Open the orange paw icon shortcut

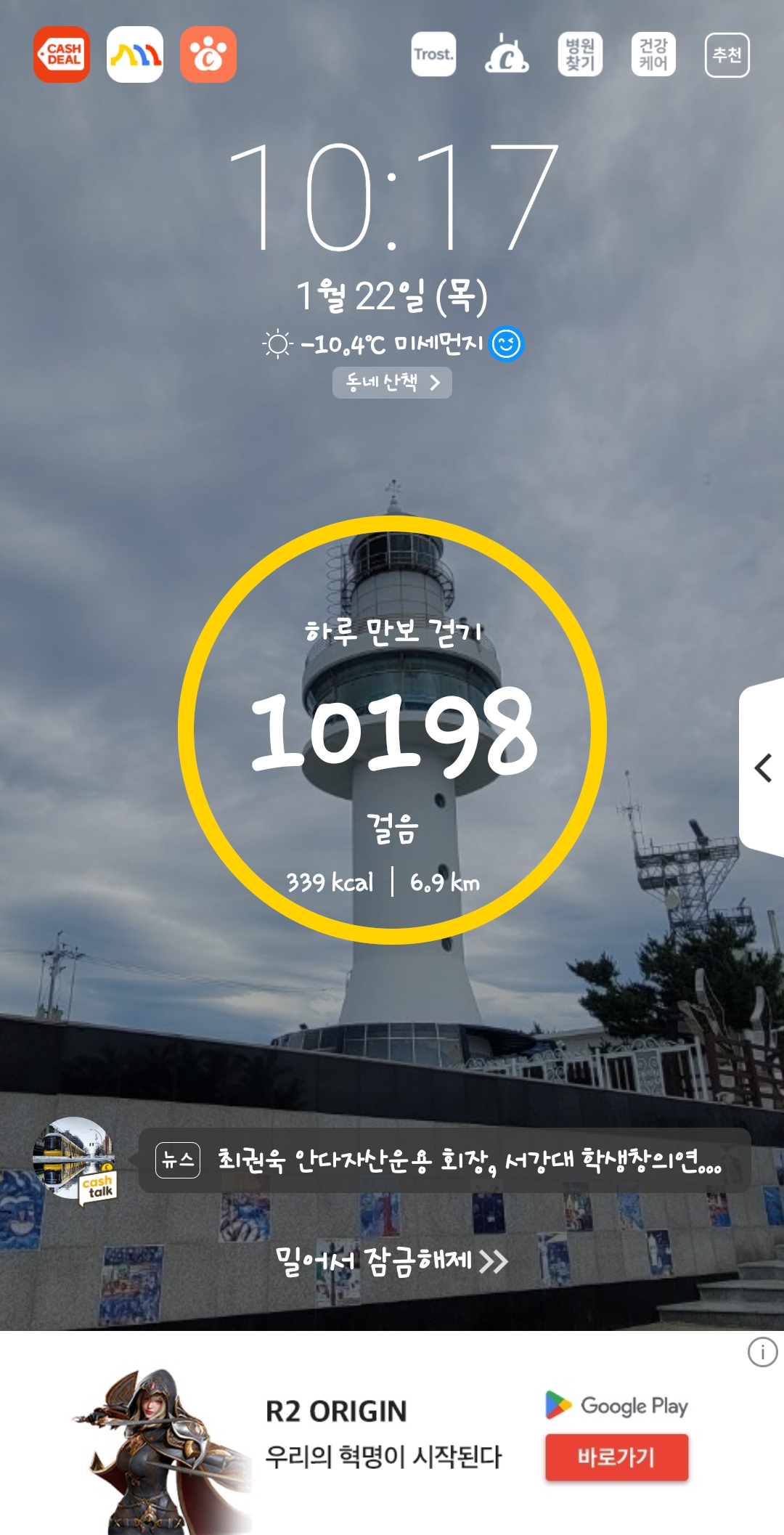[208, 54]
